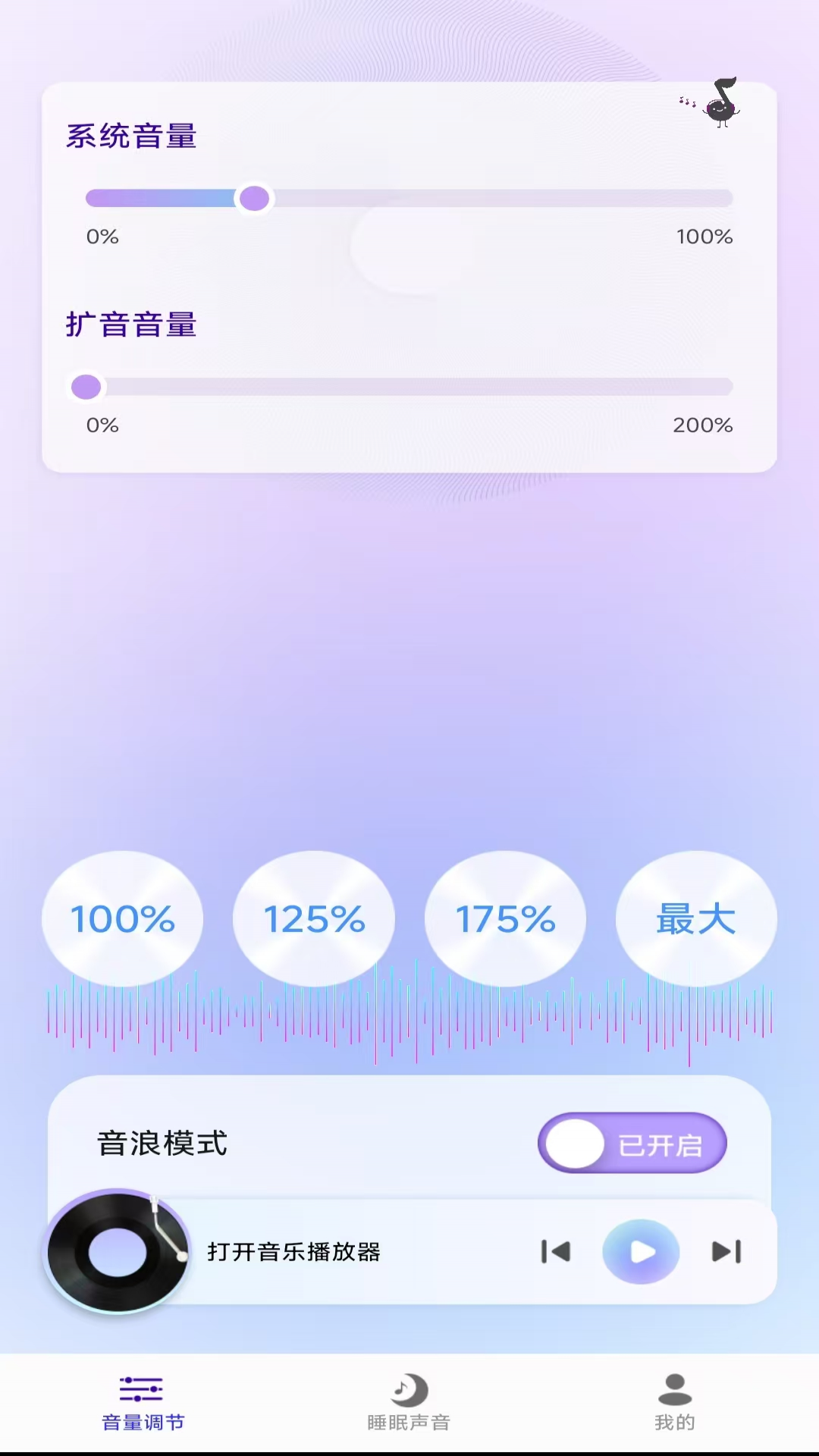
Task: Open 我的 via the profile icon
Action: [x=675, y=1390]
